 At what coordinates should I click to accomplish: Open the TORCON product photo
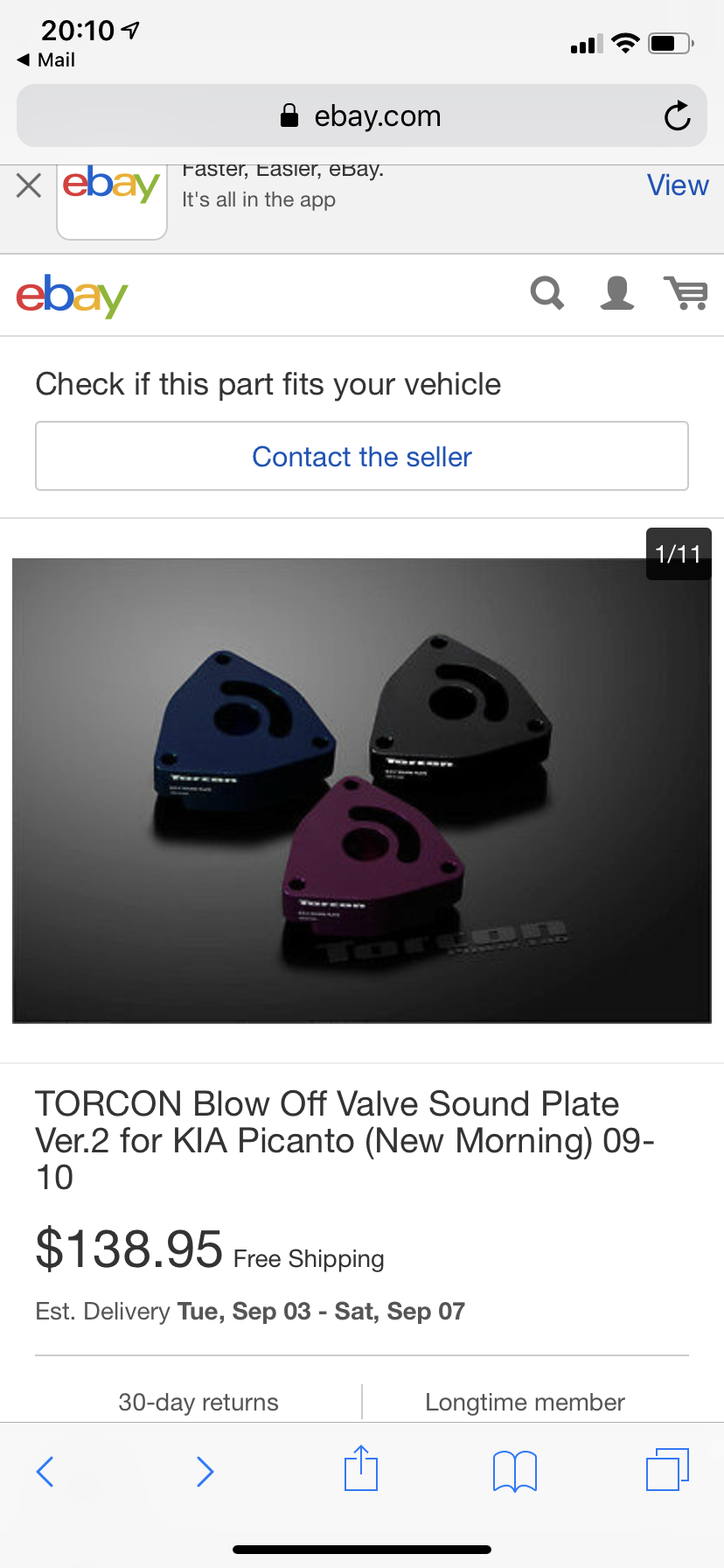coord(362,790)
